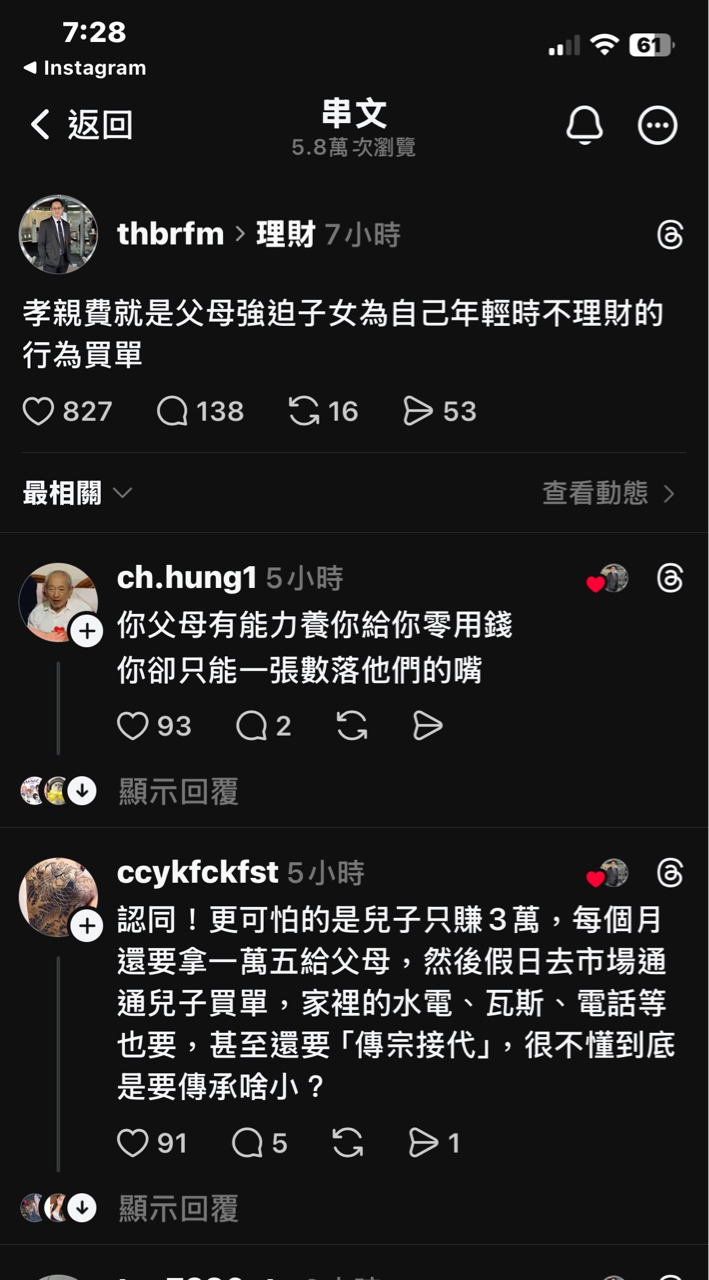709x1280 pixels.
Task: Like ccykfckfst's reply
Action: tap(133, 1143)
